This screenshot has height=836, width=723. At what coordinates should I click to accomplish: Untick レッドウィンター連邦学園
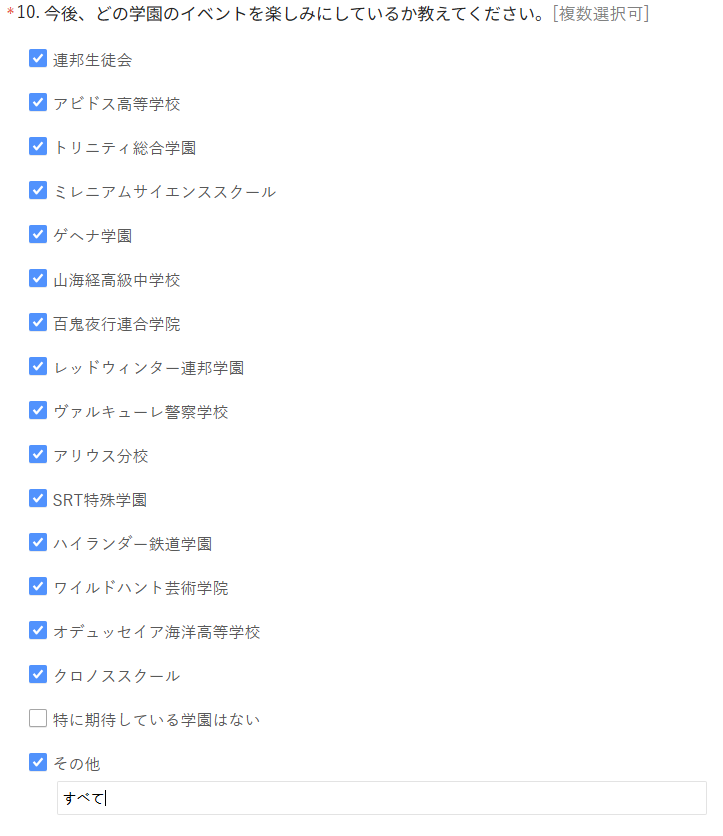pyautogui.click(x=38, y=367)
